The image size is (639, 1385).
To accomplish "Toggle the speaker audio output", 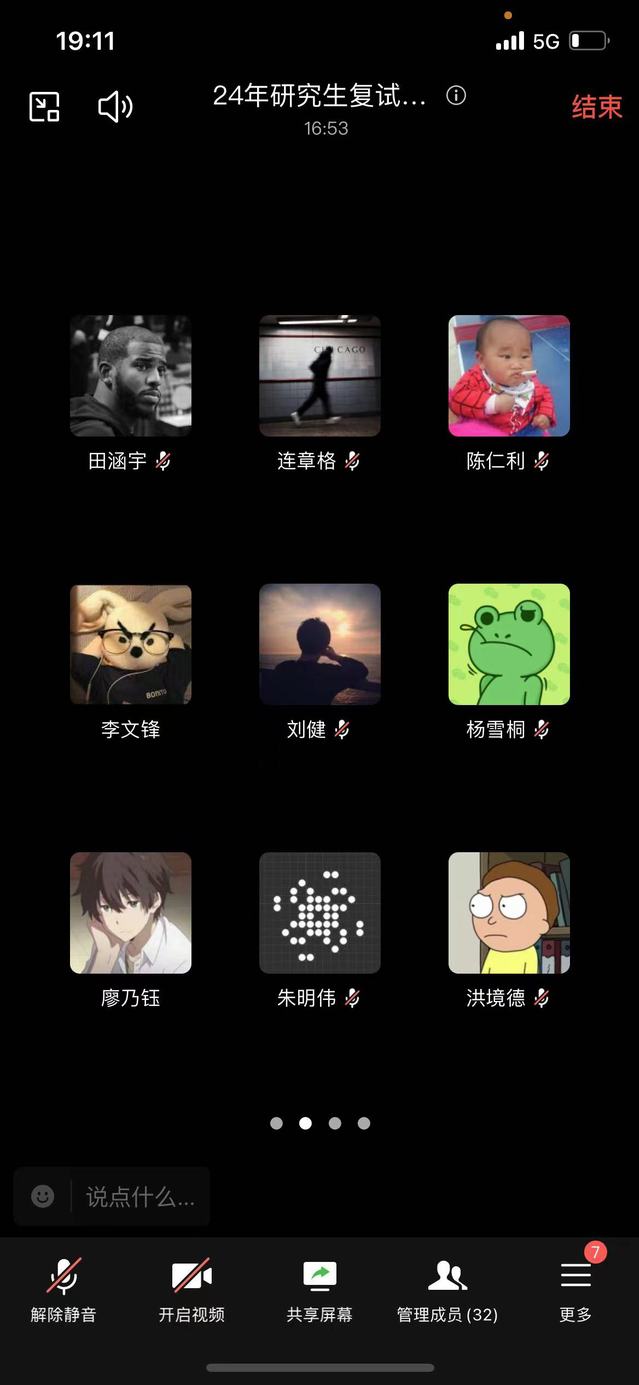I will click(115, 106).
